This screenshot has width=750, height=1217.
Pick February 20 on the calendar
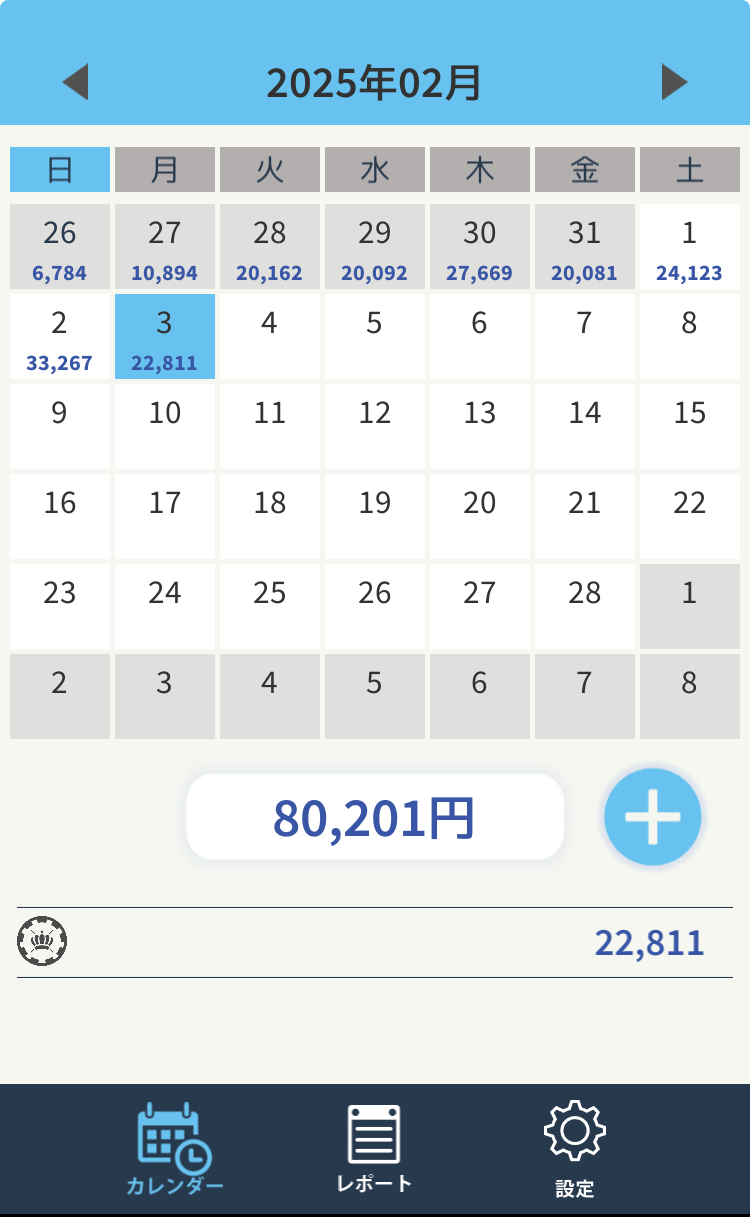click(480, 516)
